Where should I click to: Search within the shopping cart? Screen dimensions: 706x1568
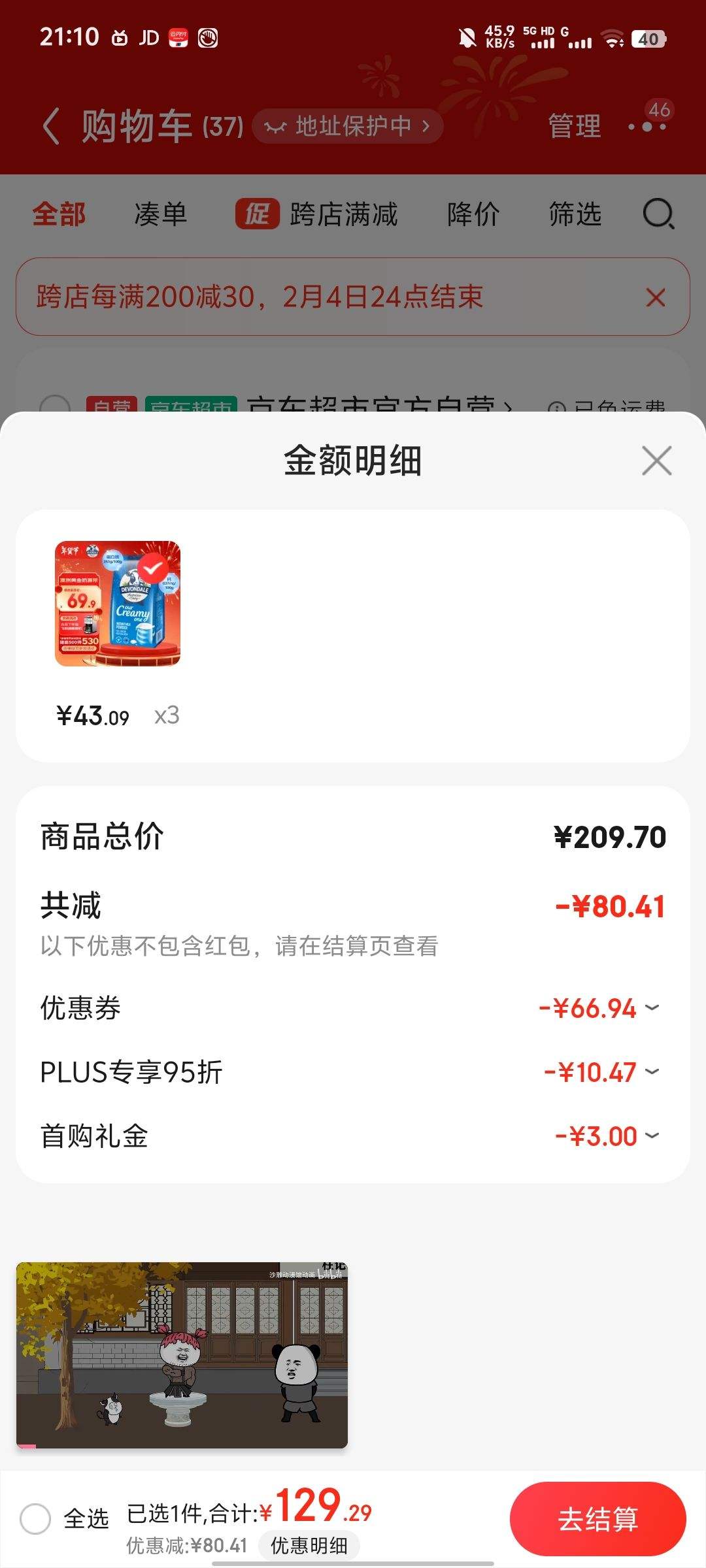(658, 214)
